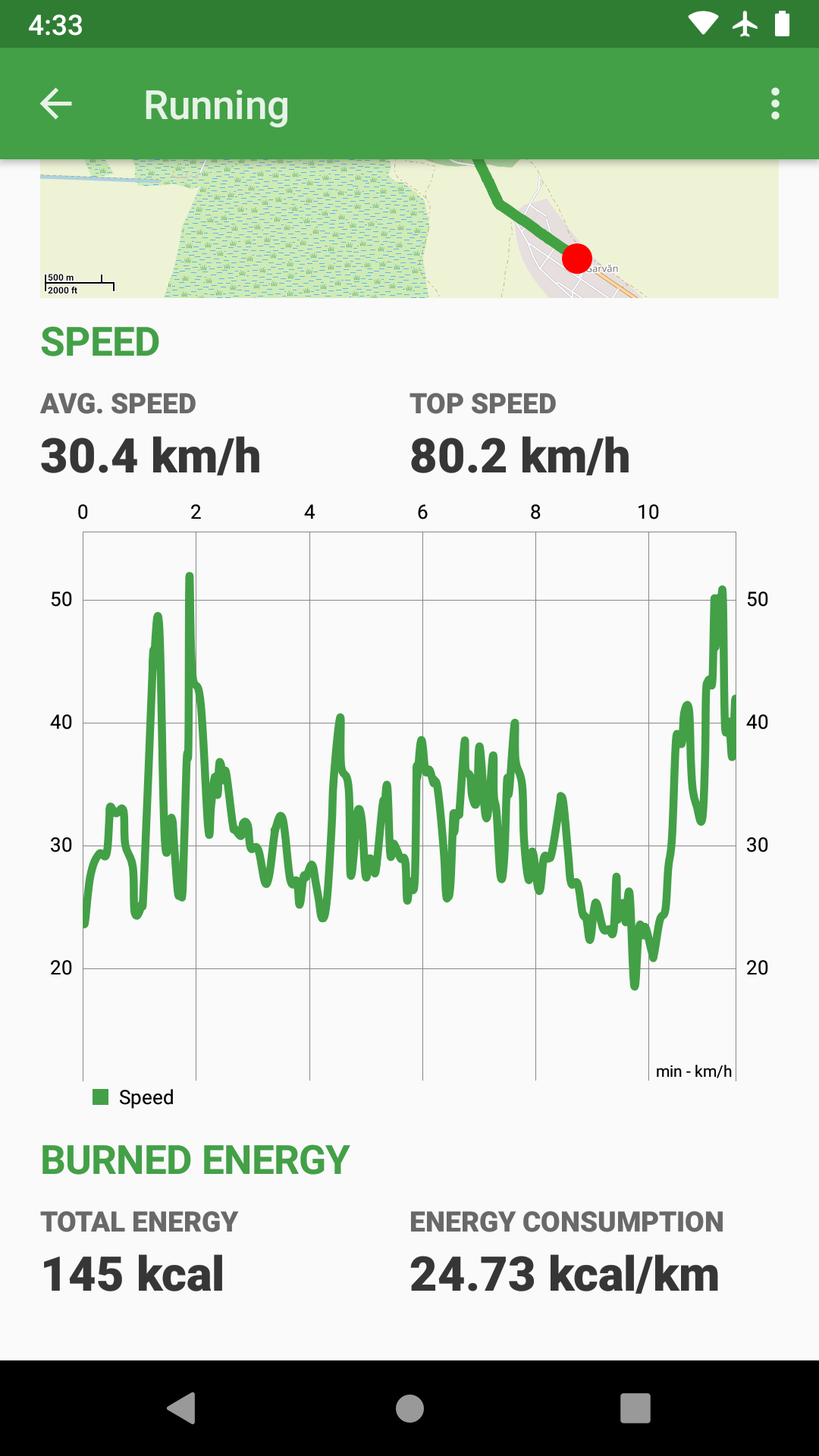Tap the system home button
Image resolution: width=819 pixels, height=1456 pixels.
coord(409,1408)
